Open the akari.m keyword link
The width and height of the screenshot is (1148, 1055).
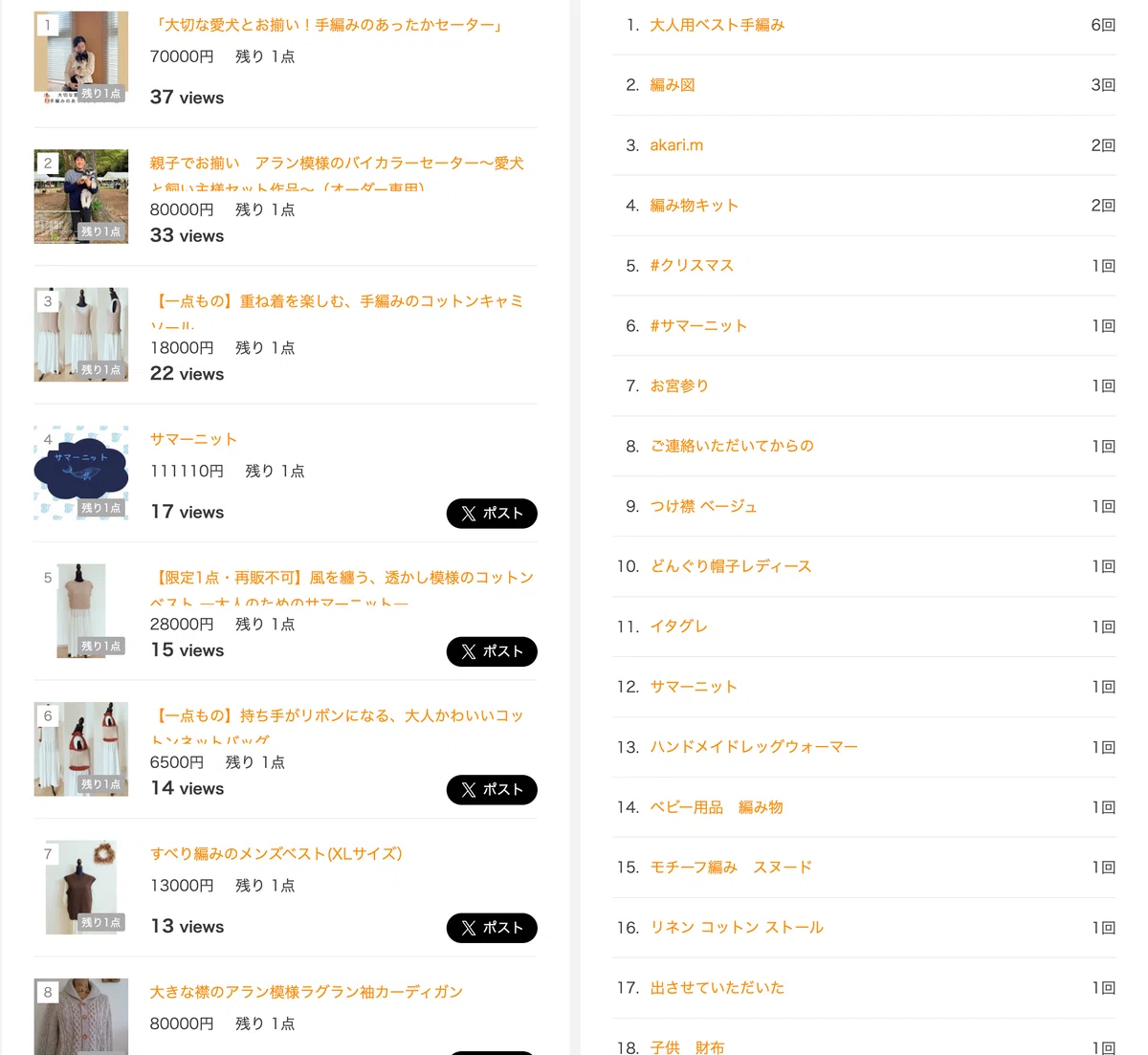pyautogui.click(x=676, y=145)
